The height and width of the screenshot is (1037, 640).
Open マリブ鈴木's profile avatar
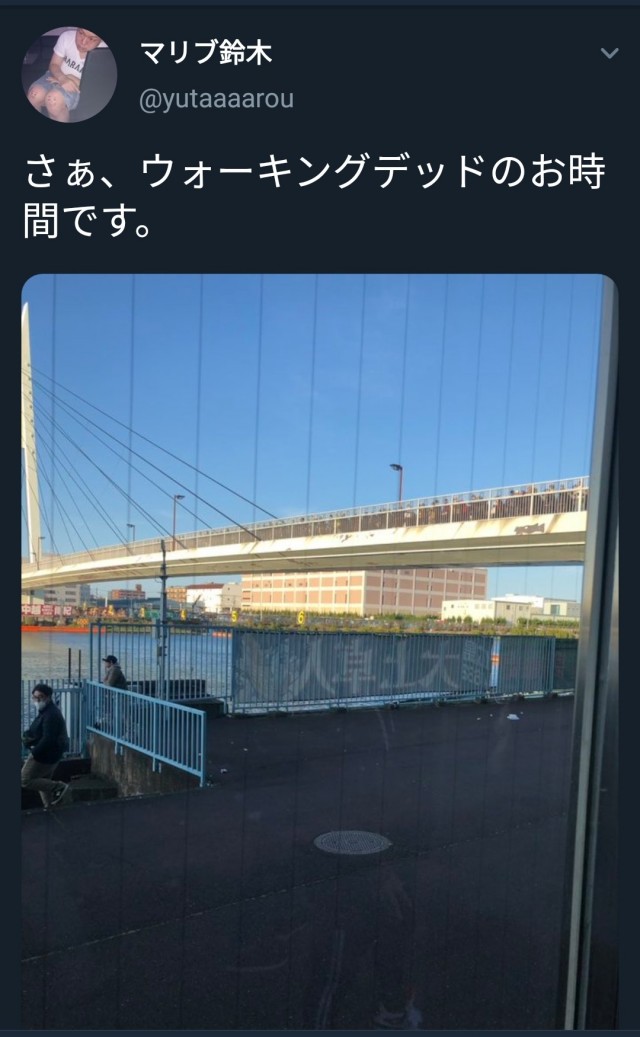coord(69,75)
